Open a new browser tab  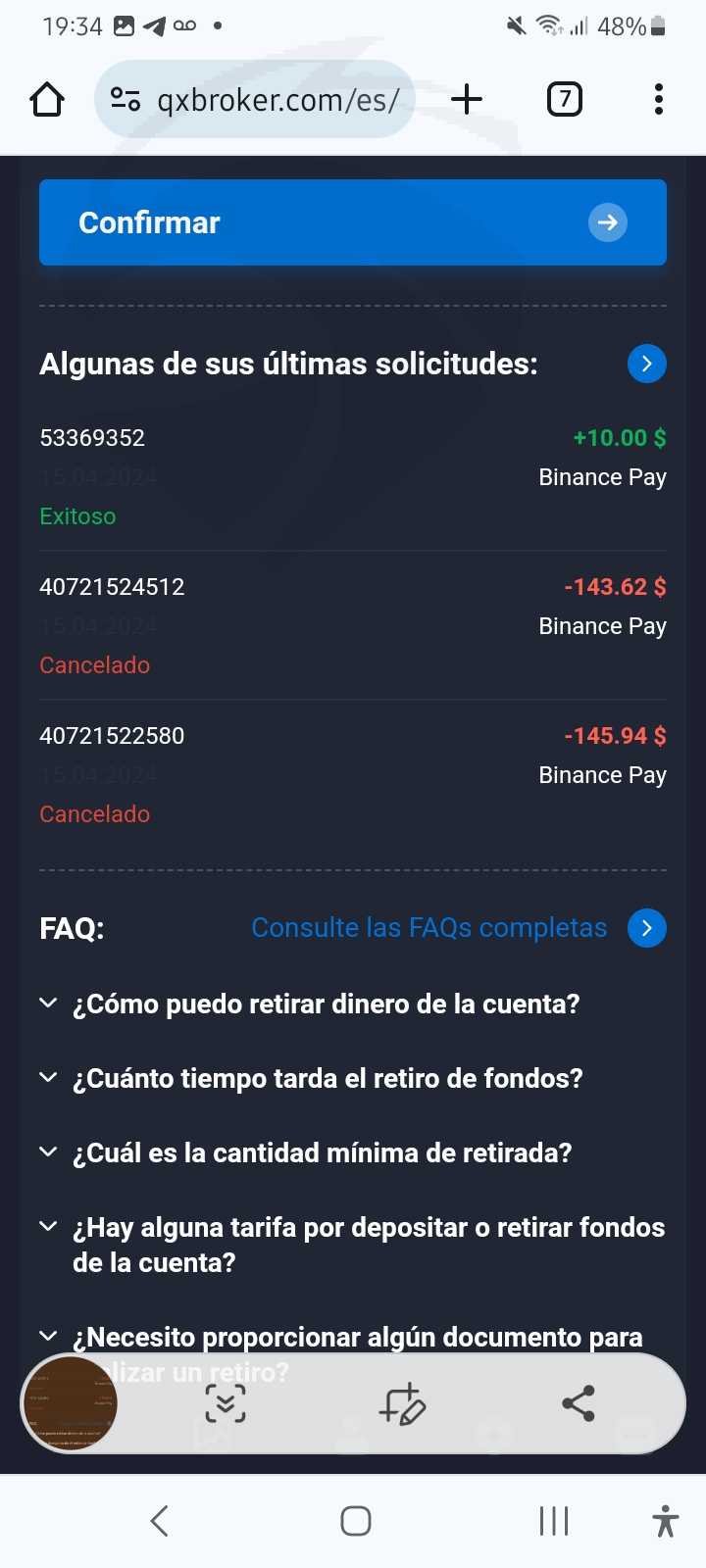tap(467, 99)
